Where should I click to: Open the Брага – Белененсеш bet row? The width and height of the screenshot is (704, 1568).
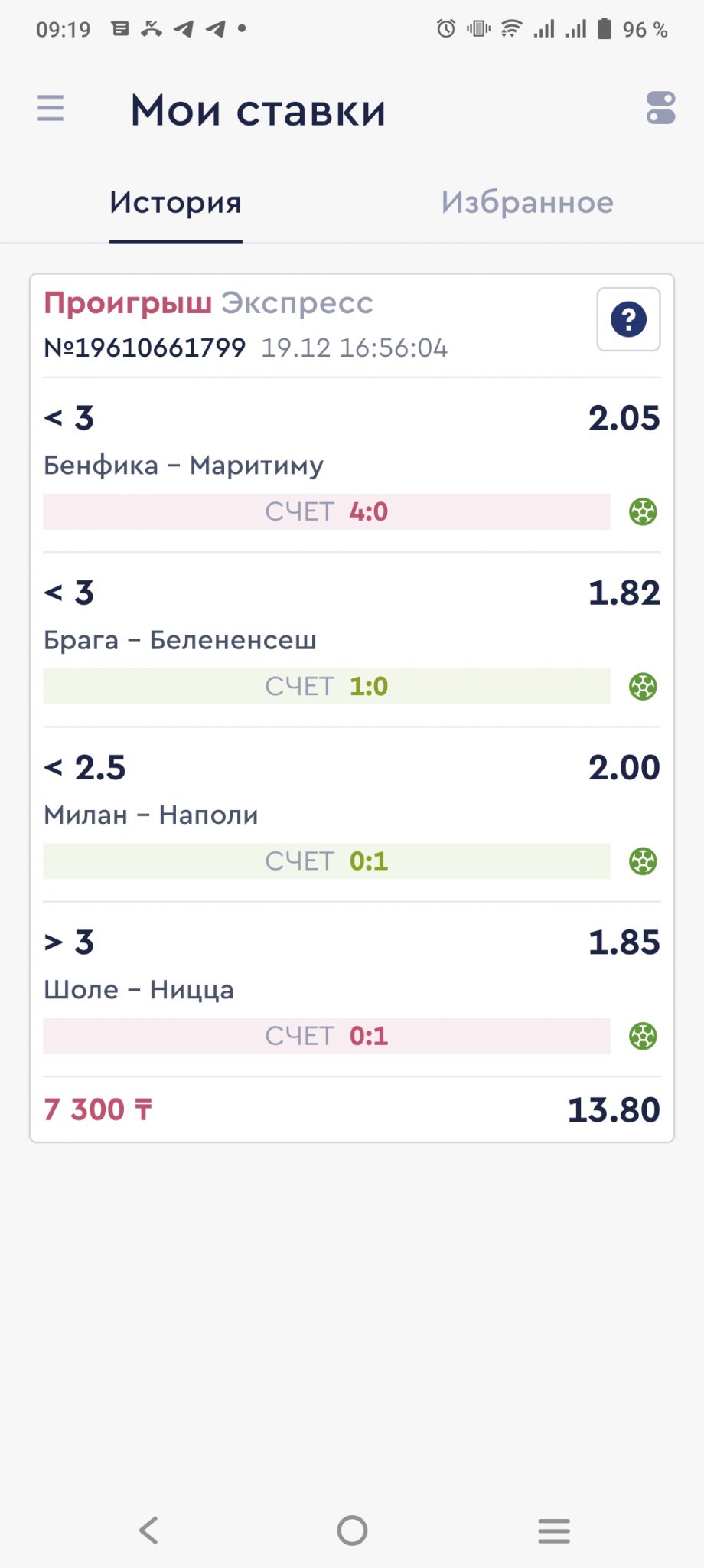[x=351, y=639]
